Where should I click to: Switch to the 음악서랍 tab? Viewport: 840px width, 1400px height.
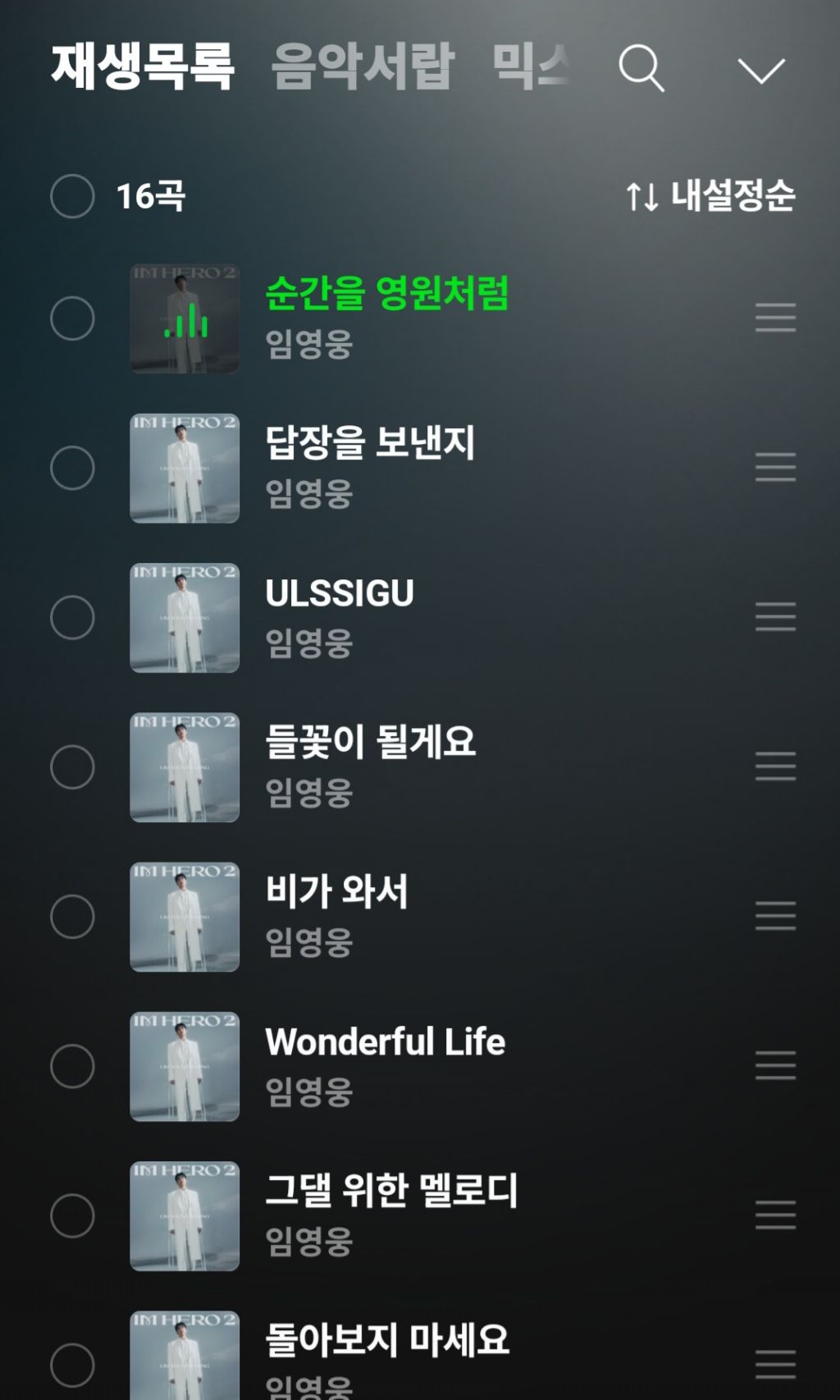[x=363, y=66]
